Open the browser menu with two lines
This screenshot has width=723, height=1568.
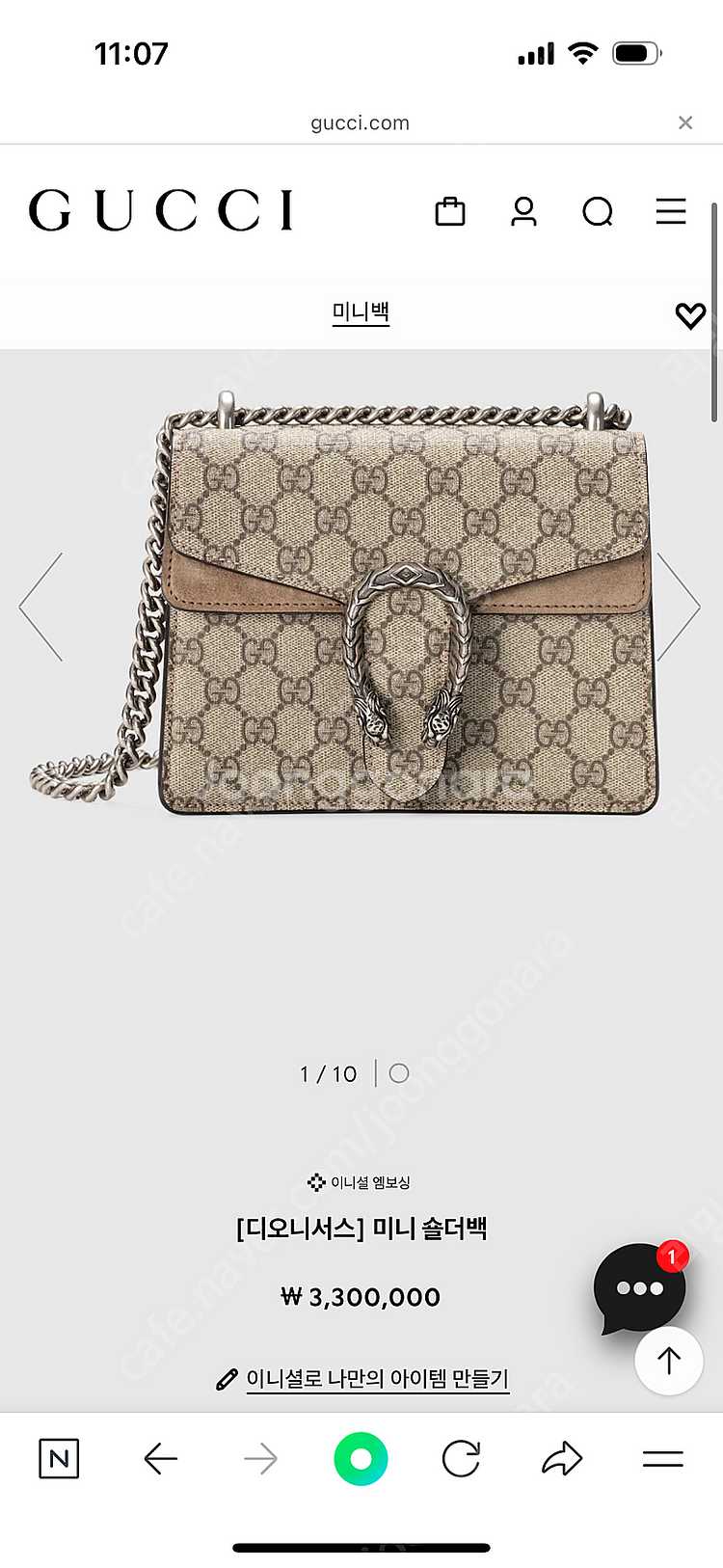tap(662, 1459)
